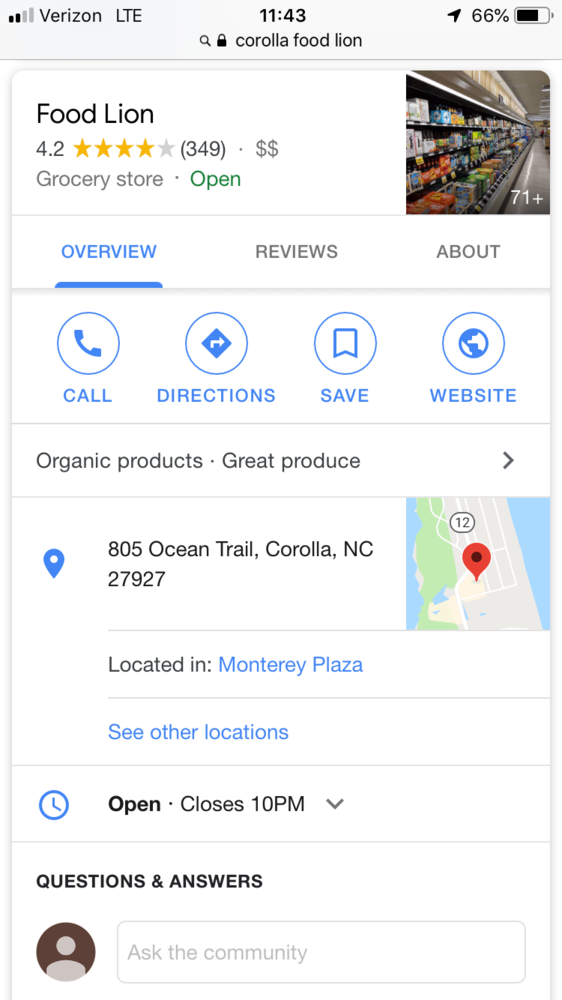Open the 805 Ocean Trail address row

click(x=209, y=564)
